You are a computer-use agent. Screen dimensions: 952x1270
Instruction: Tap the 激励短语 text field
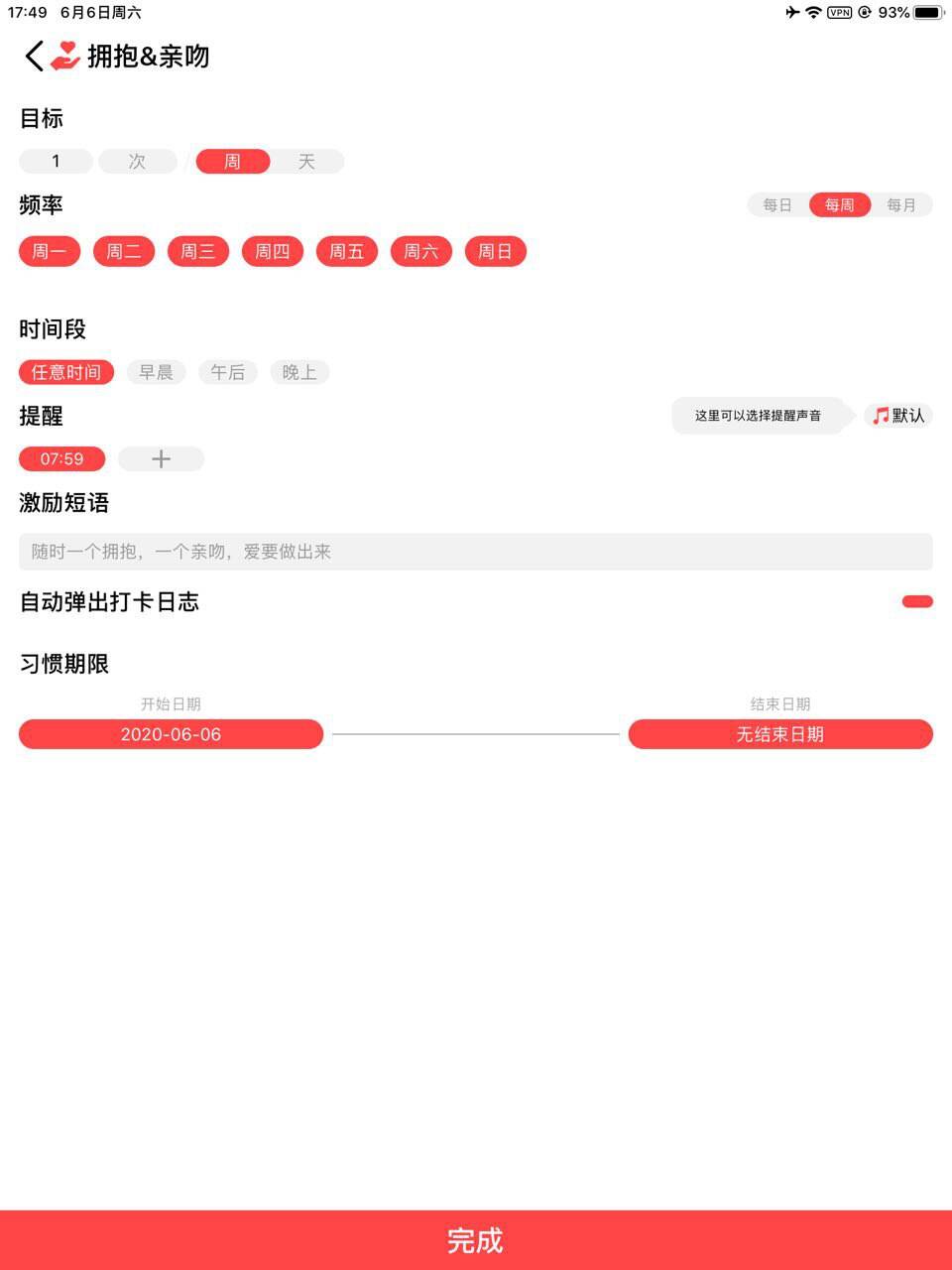[x=476, y=552]
